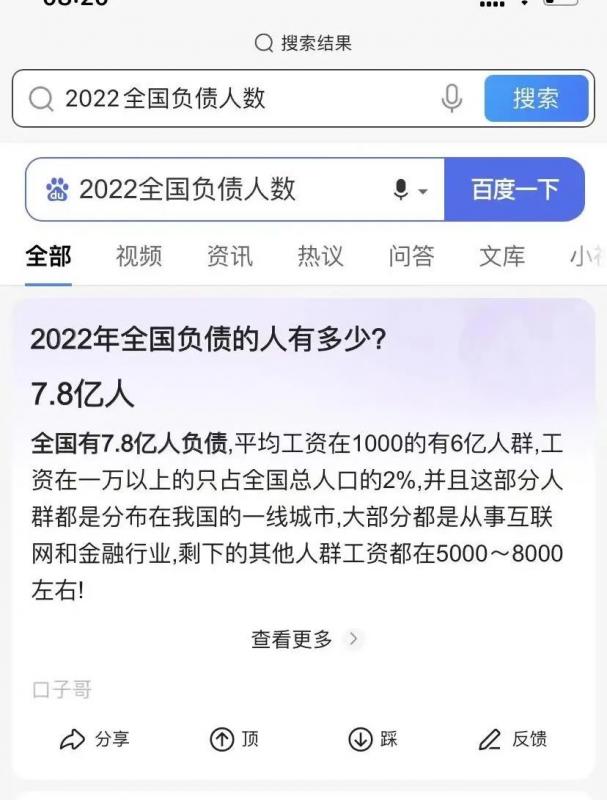Switch to the 视频 tab
This screenshot has width=607, height=800.
139,256
